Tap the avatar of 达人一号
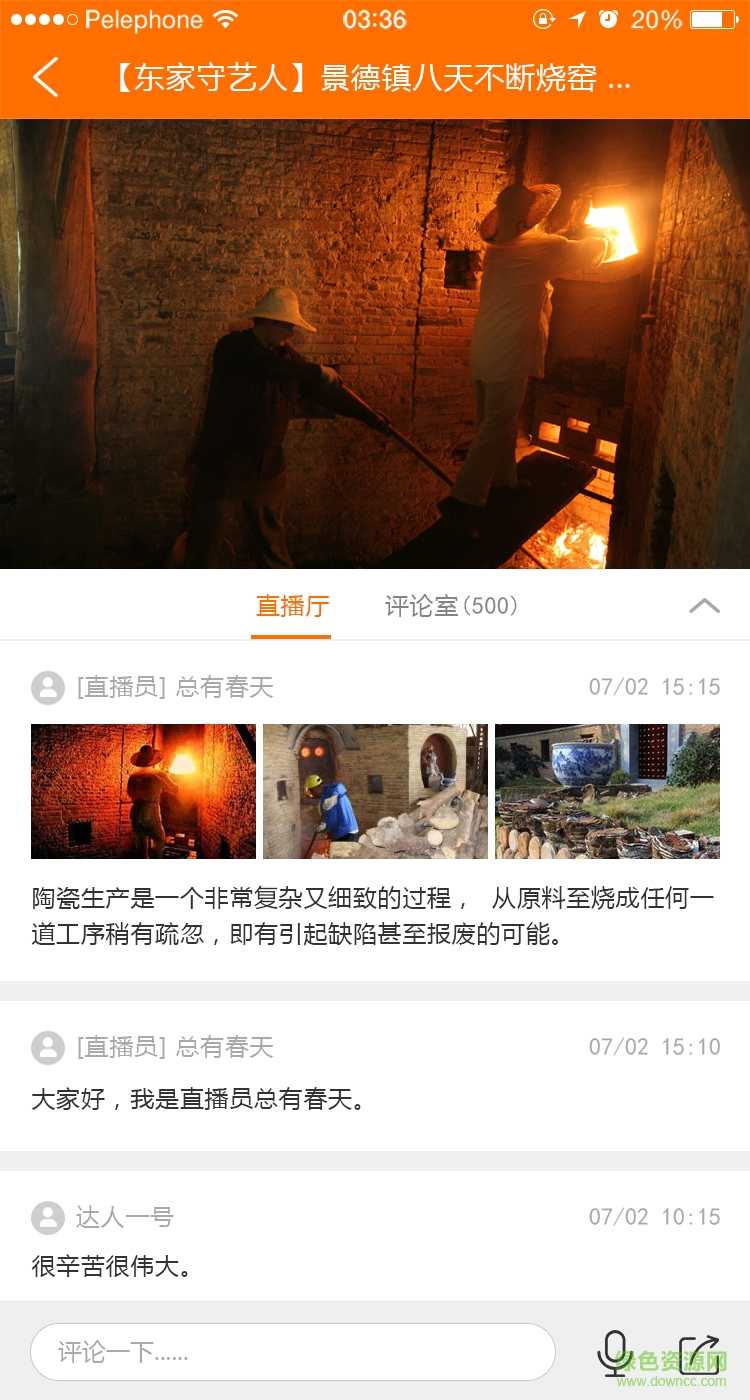 [x=48, y=1218]
